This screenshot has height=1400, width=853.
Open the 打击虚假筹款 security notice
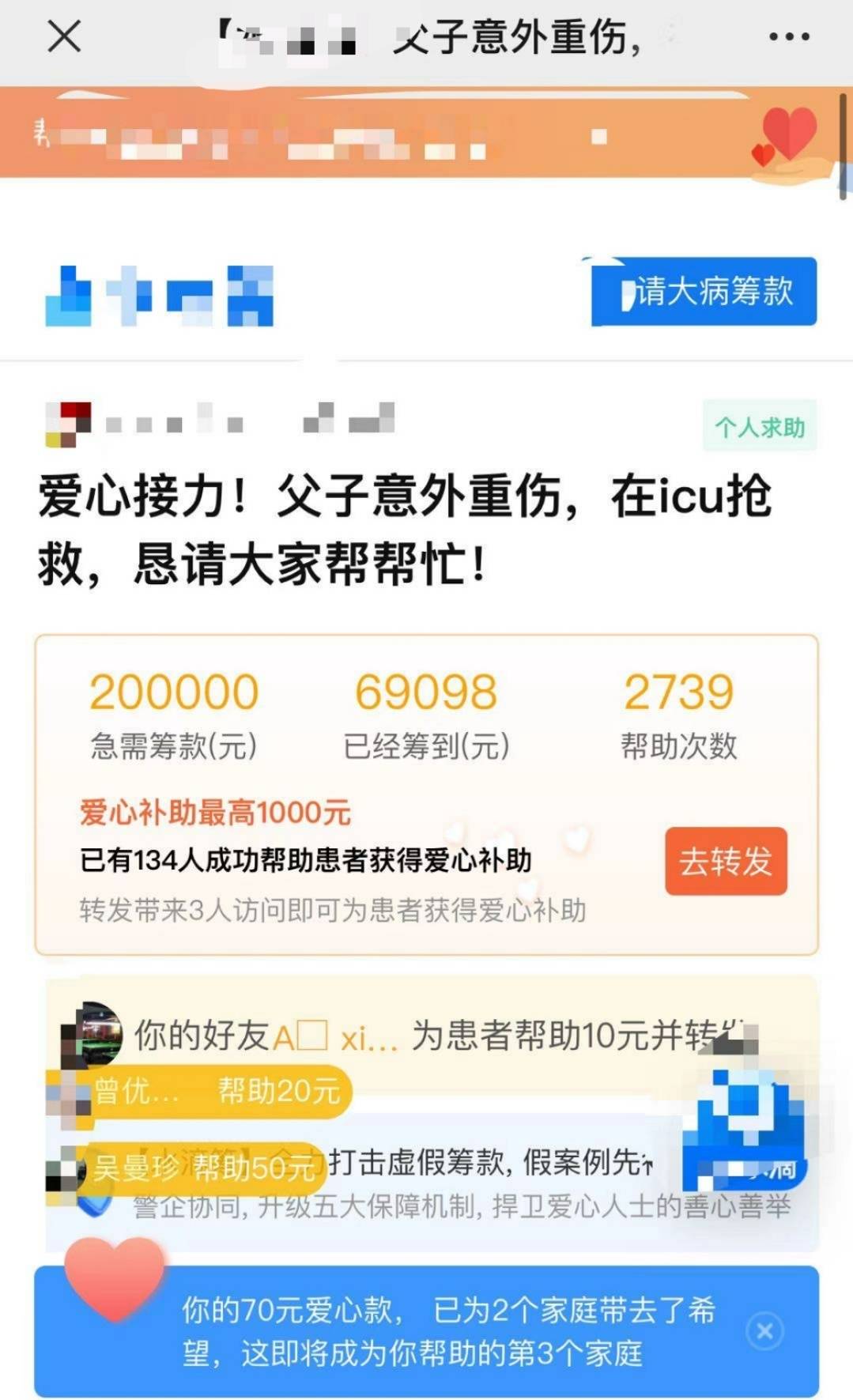tap(490, 1184)
